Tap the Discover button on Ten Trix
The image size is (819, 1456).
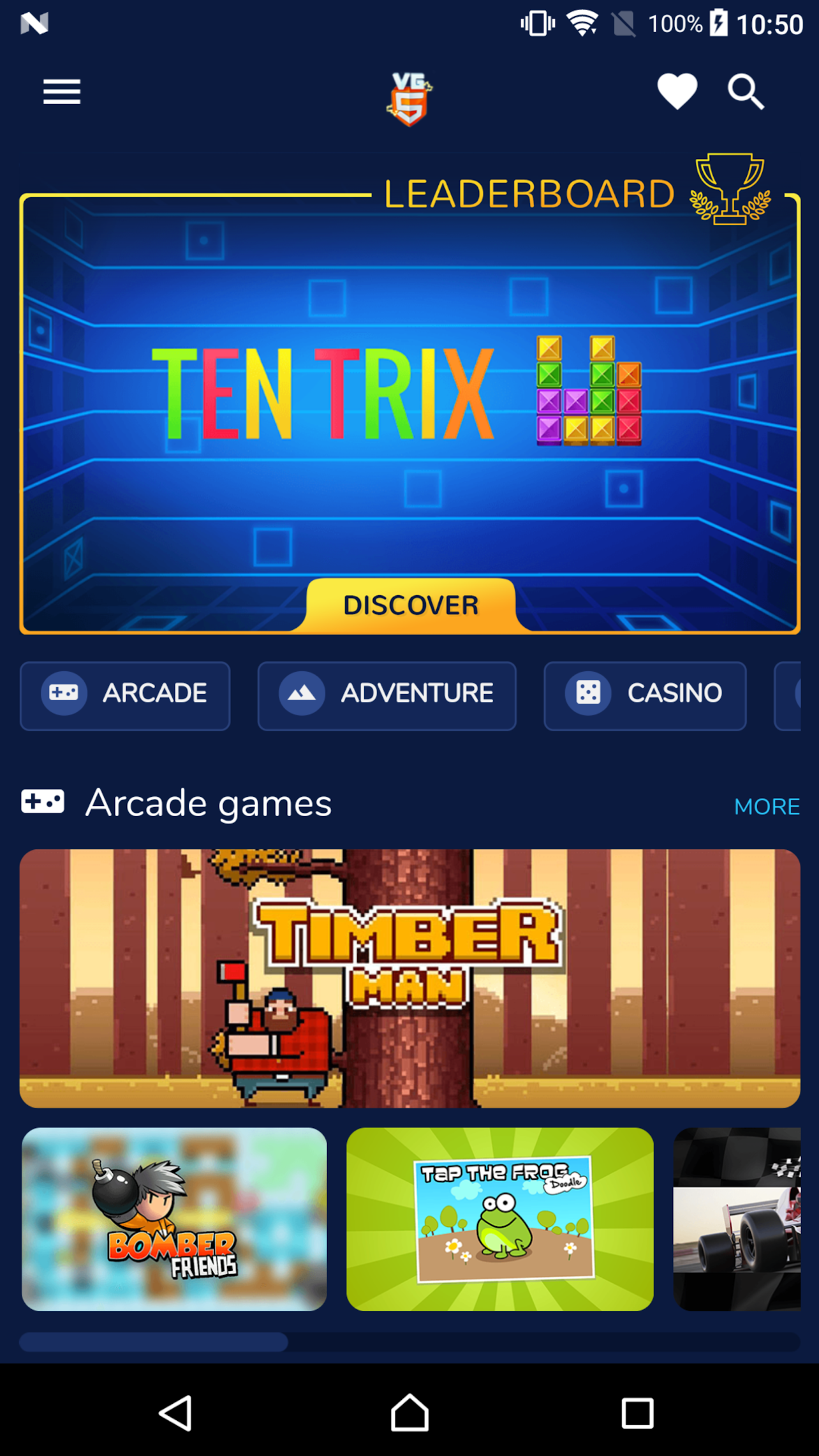point(411,605)
